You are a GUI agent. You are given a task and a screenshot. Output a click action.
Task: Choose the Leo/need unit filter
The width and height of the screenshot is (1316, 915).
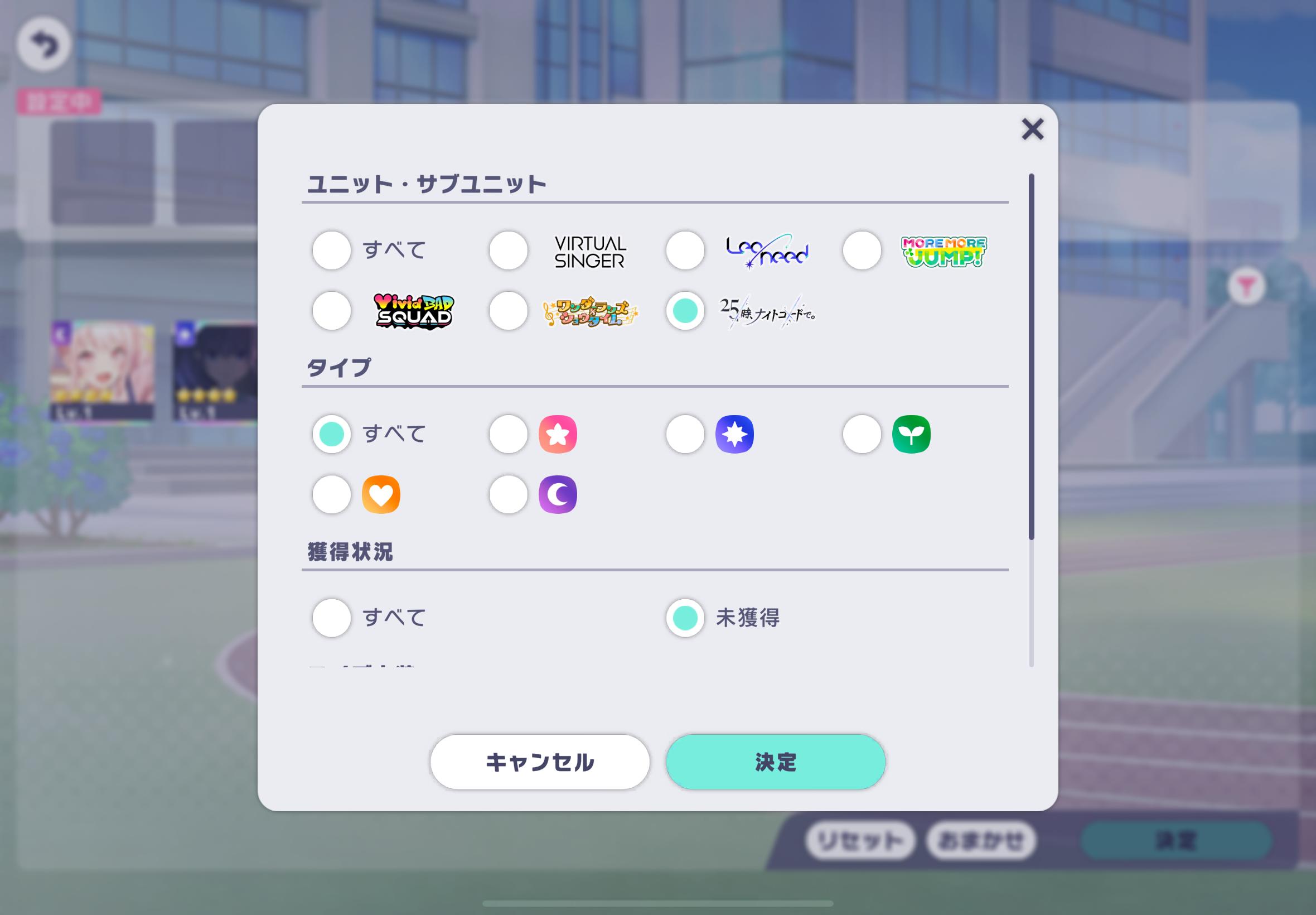tap(685, 251)
